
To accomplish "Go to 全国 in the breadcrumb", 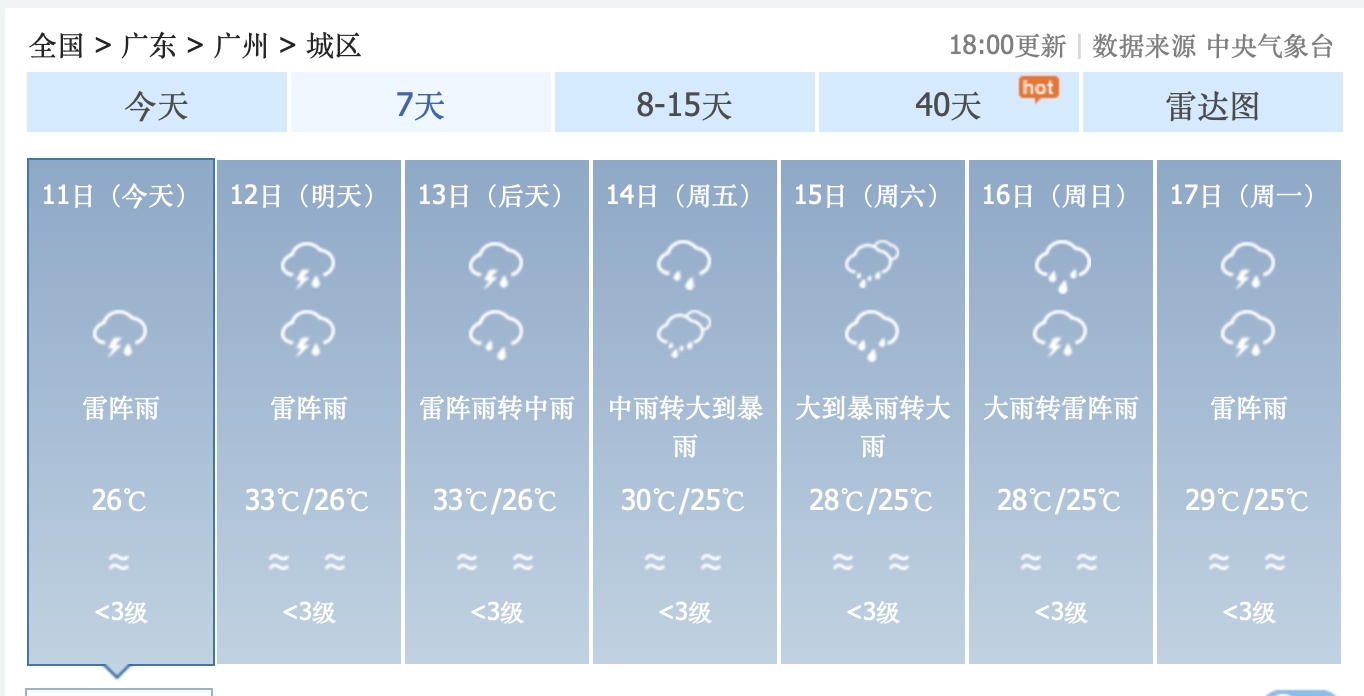I will (x=56, y=45).
